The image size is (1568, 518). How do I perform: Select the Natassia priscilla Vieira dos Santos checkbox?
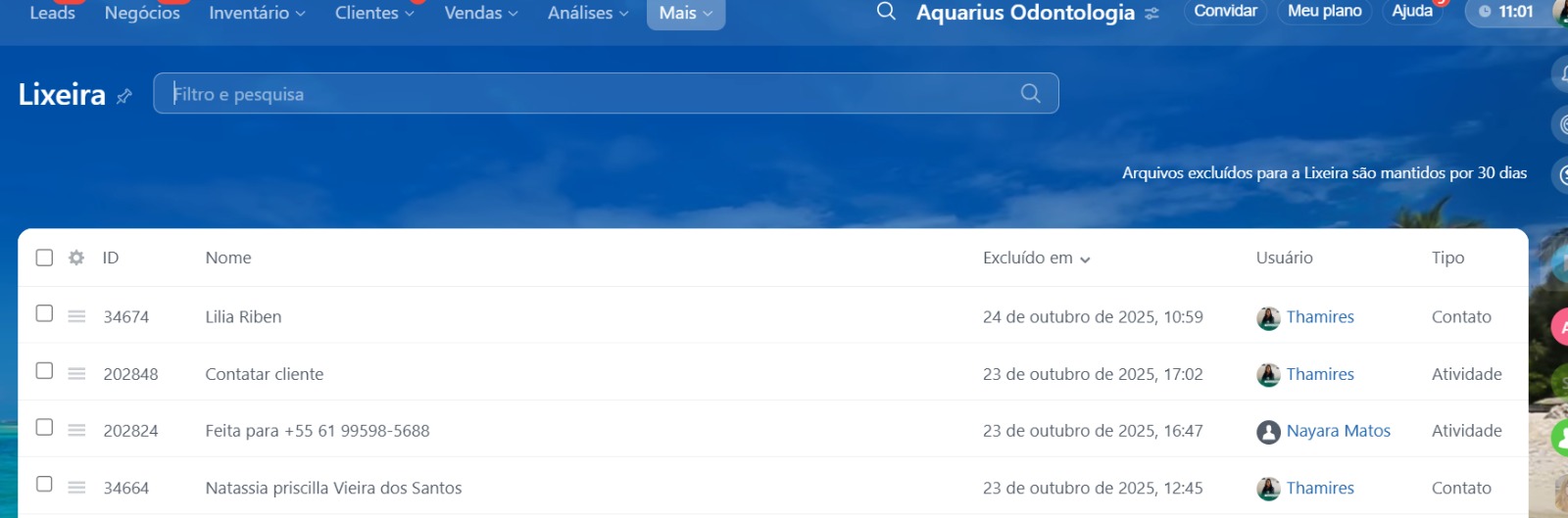[44, 484]
